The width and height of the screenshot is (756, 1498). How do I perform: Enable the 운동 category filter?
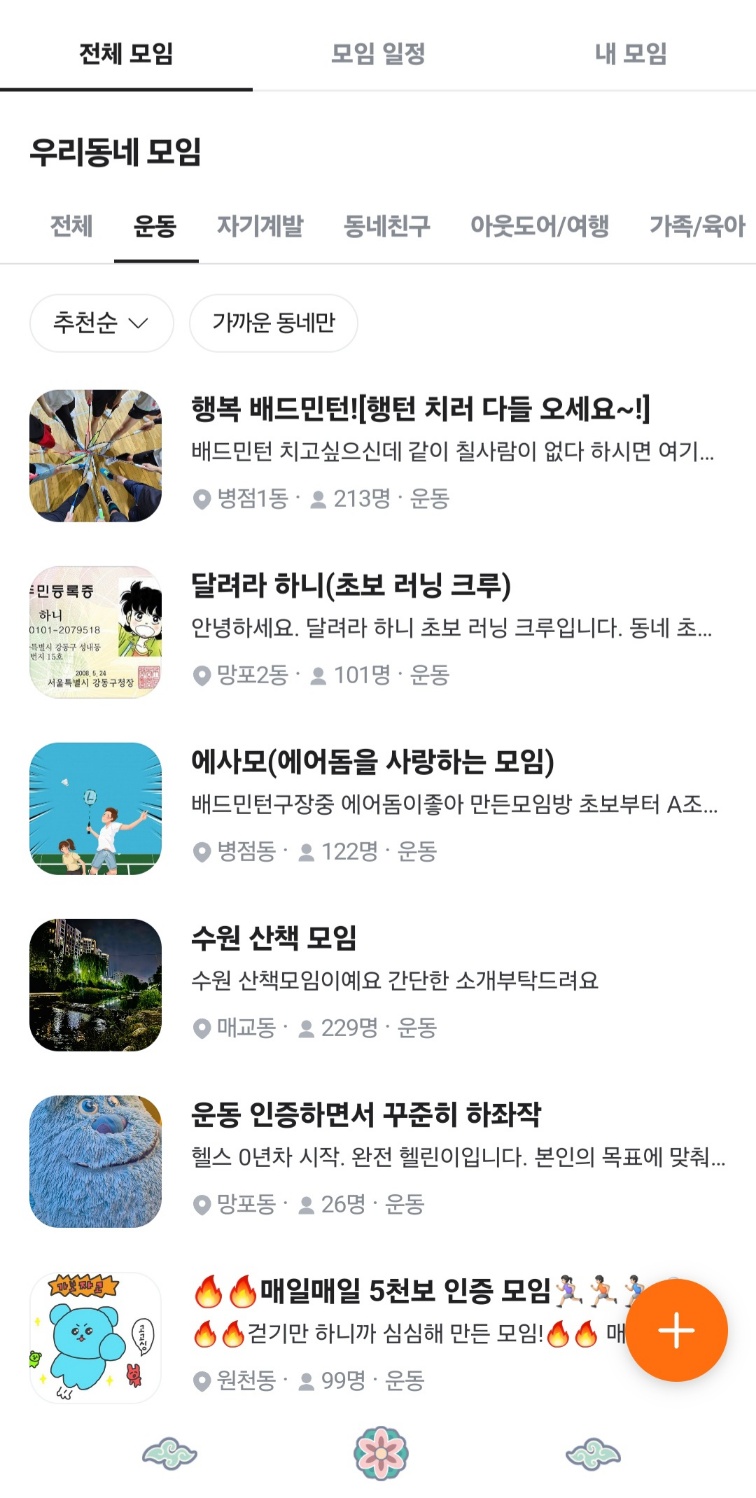click(x=153, y=227)
